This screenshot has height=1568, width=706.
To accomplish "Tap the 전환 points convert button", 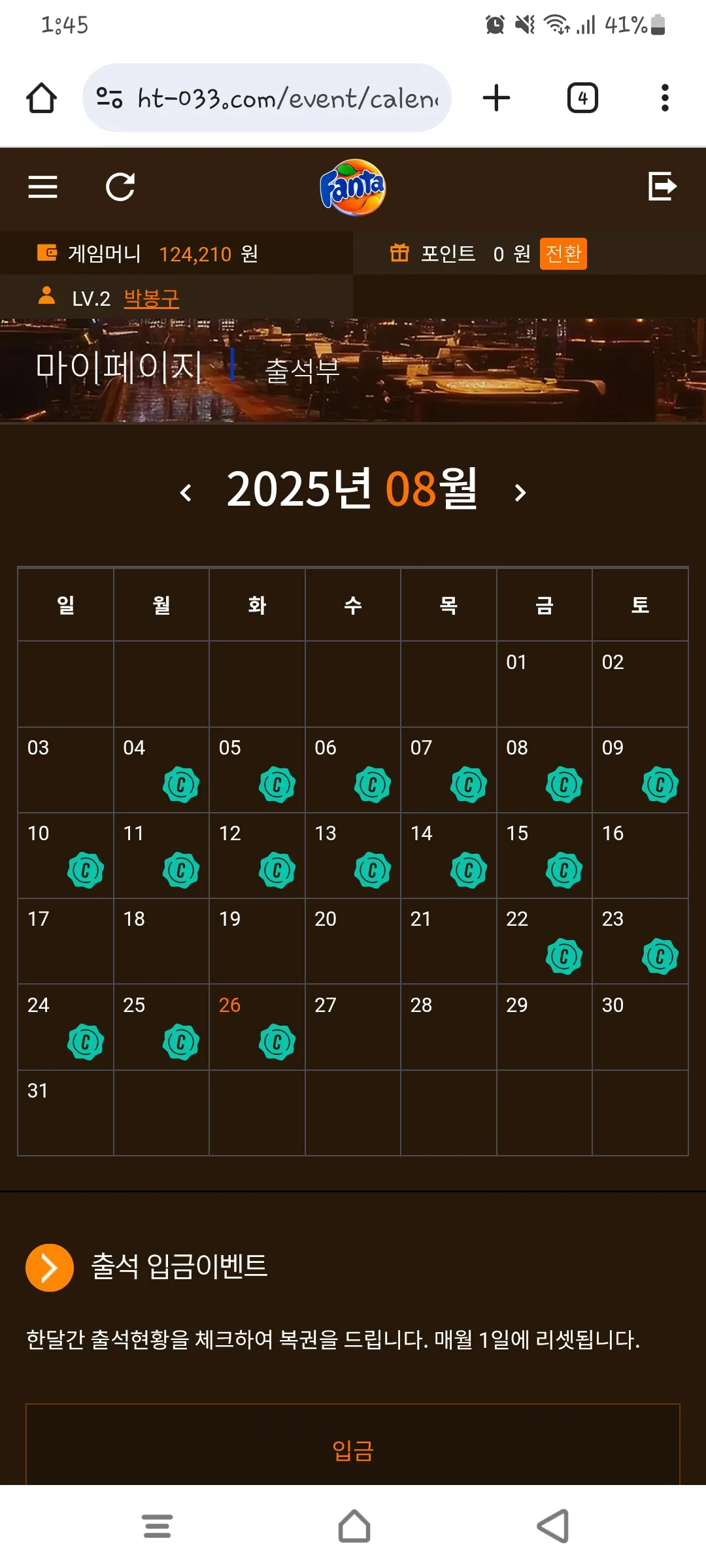I will coord(563,253).
